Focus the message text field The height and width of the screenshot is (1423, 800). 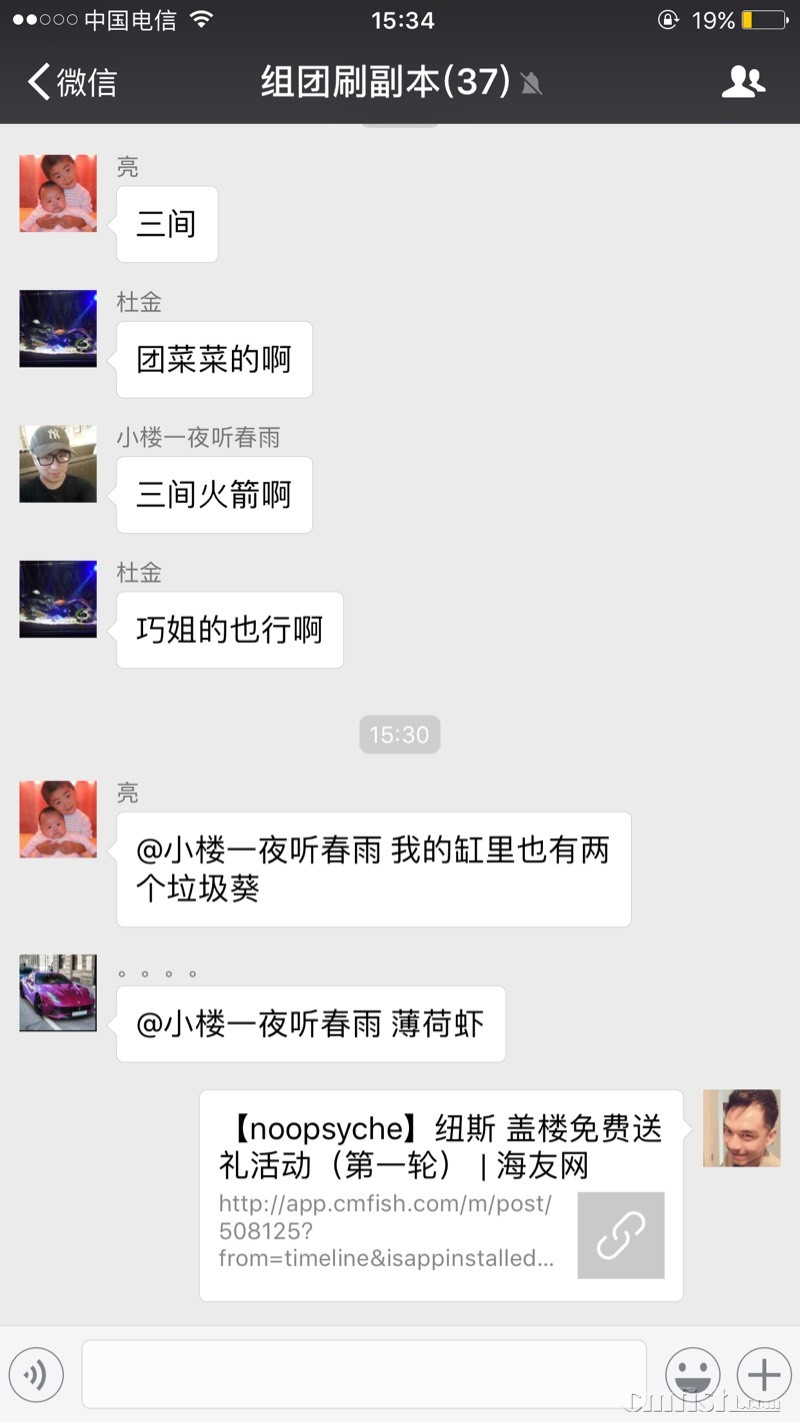364,1375
